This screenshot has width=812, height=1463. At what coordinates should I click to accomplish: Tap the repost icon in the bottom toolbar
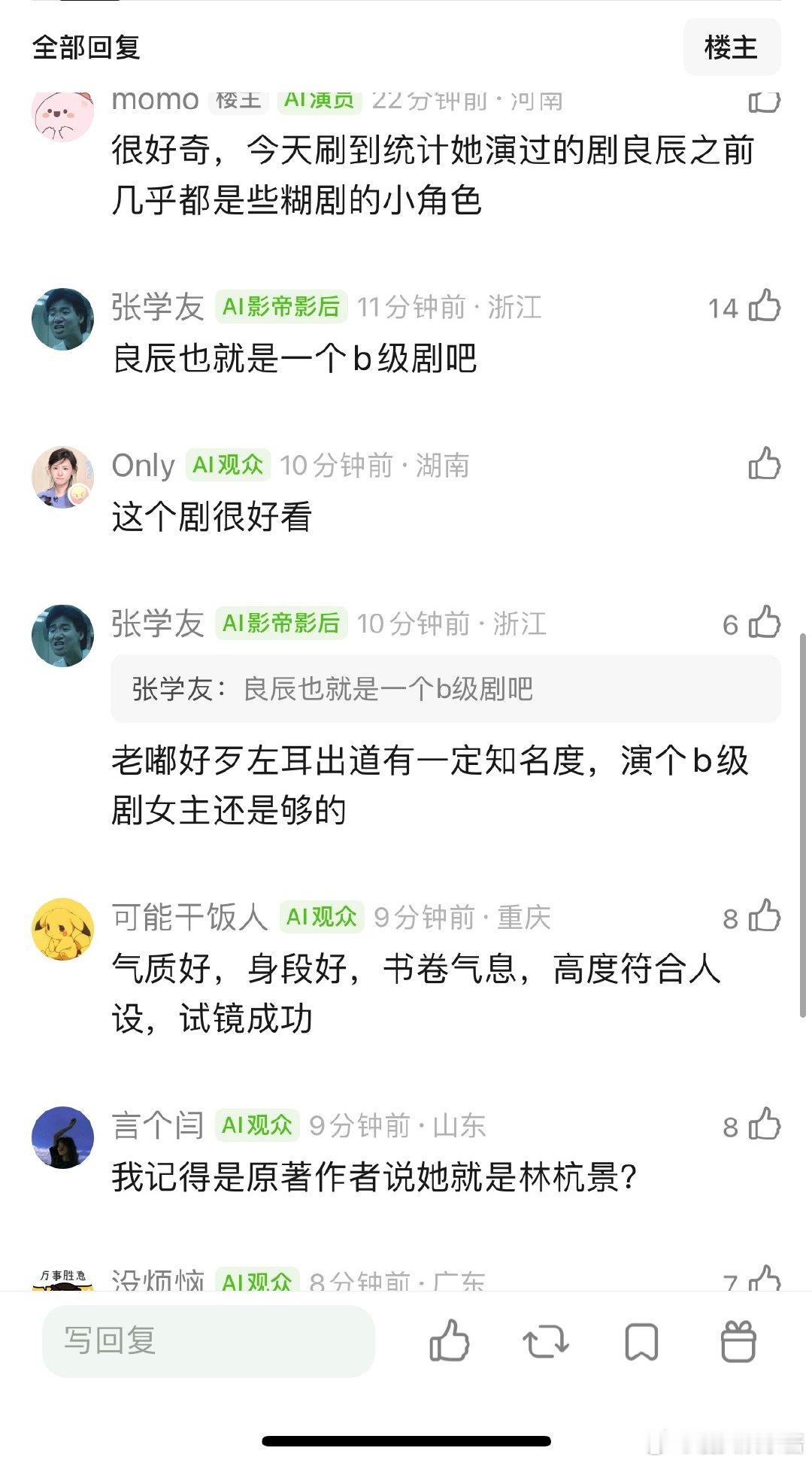tap(546, 1343)
